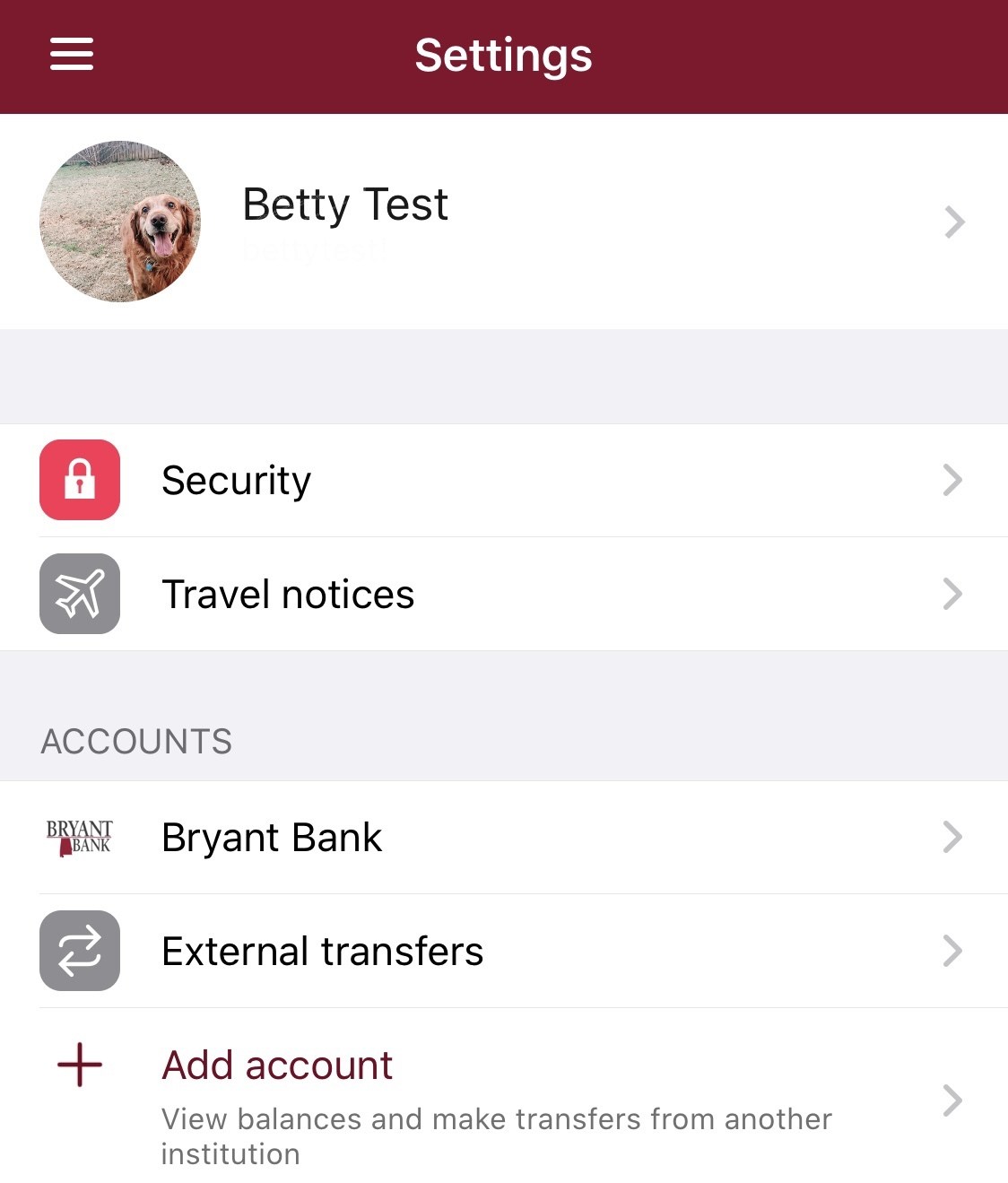Image resolution: width=1008 pixels, height=1183 pixels.
Task: Expand the Travel notices chevron
Action: tap(953, 593)
